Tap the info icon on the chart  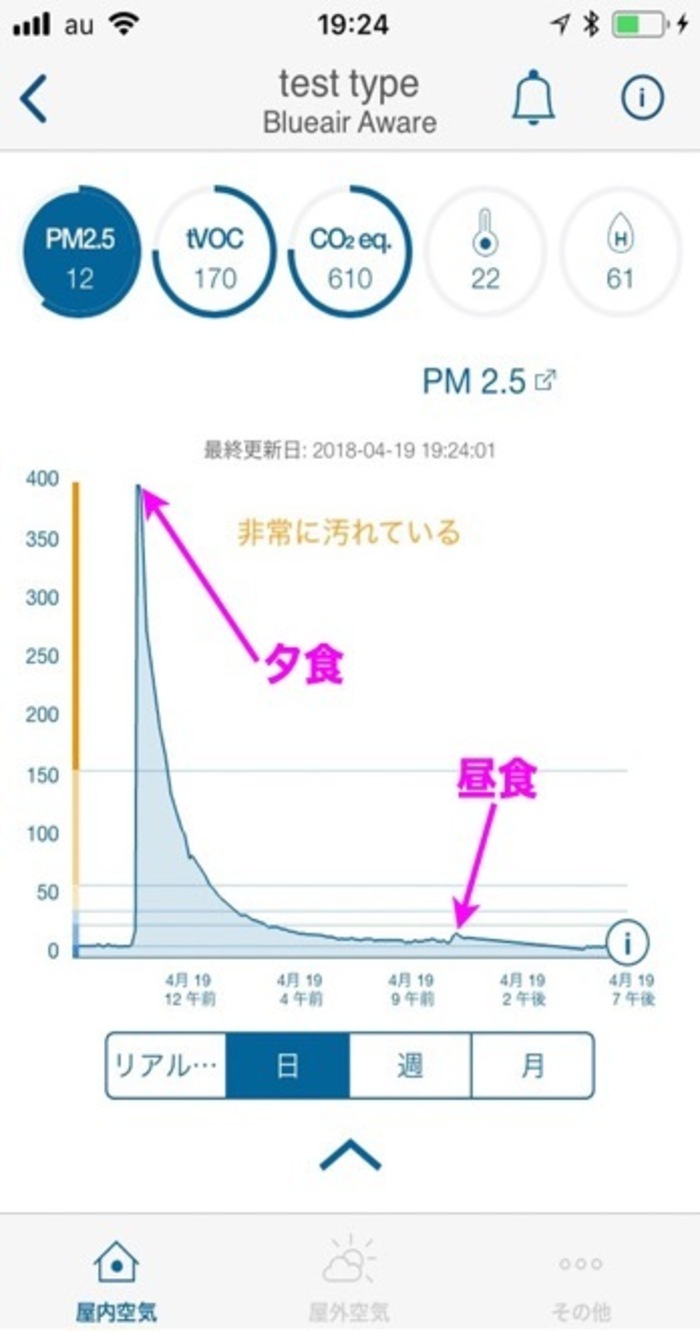pos(627,943)
